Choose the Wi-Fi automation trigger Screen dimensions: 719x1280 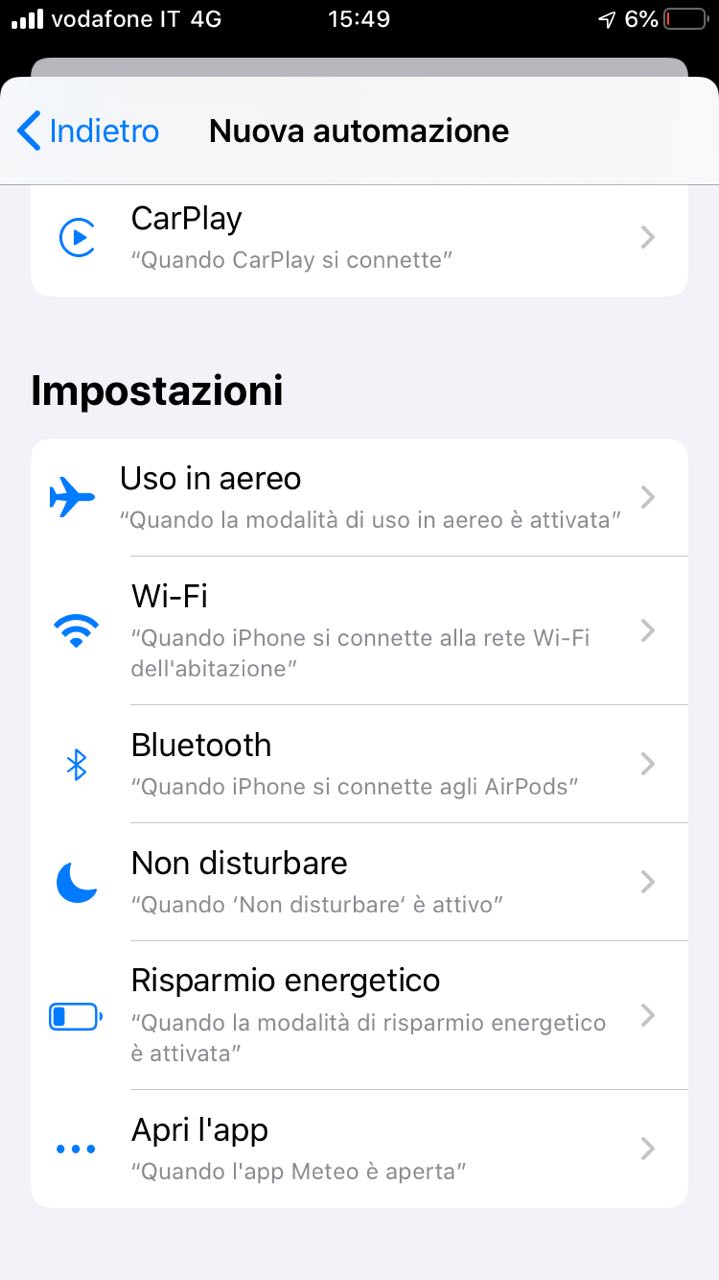click(359, 630)
